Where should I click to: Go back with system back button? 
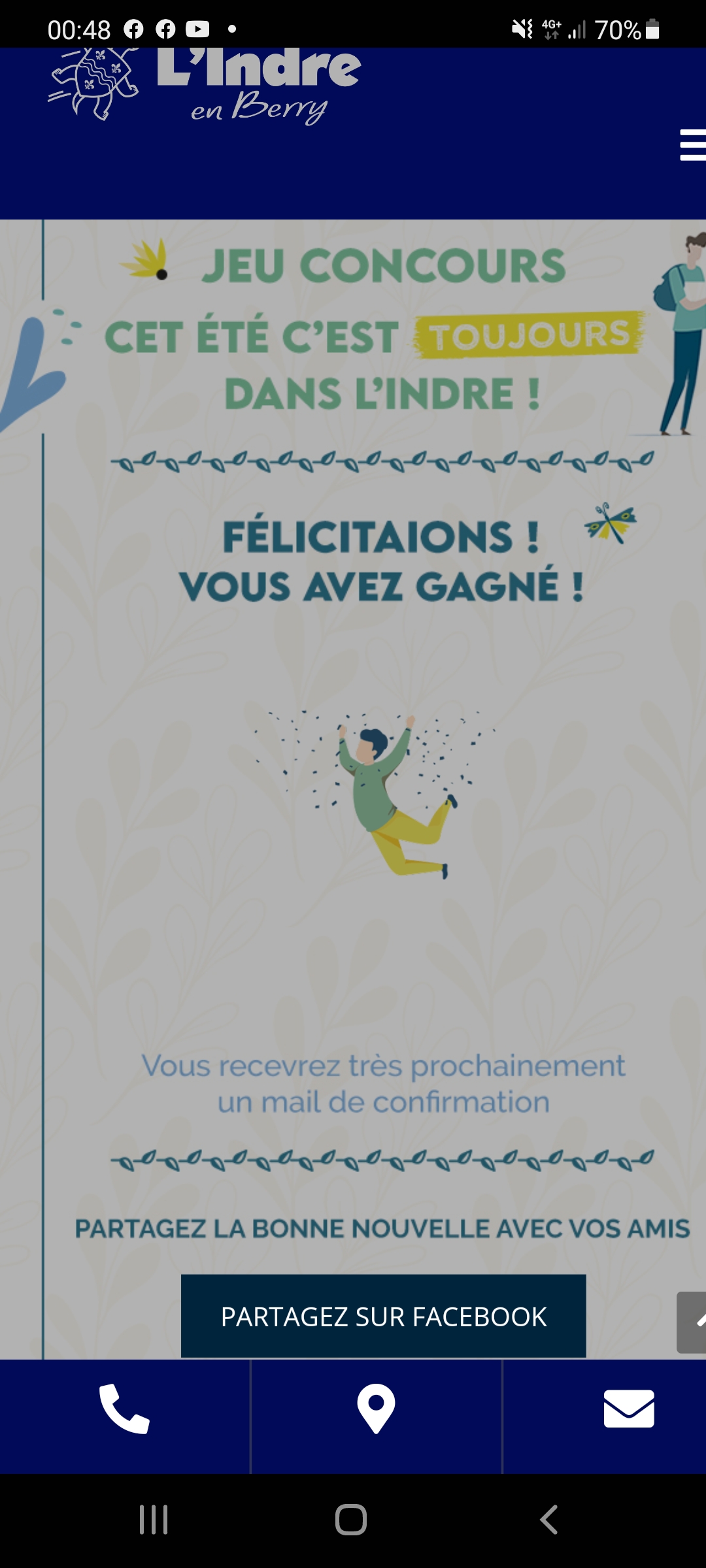pos(548,1520)
